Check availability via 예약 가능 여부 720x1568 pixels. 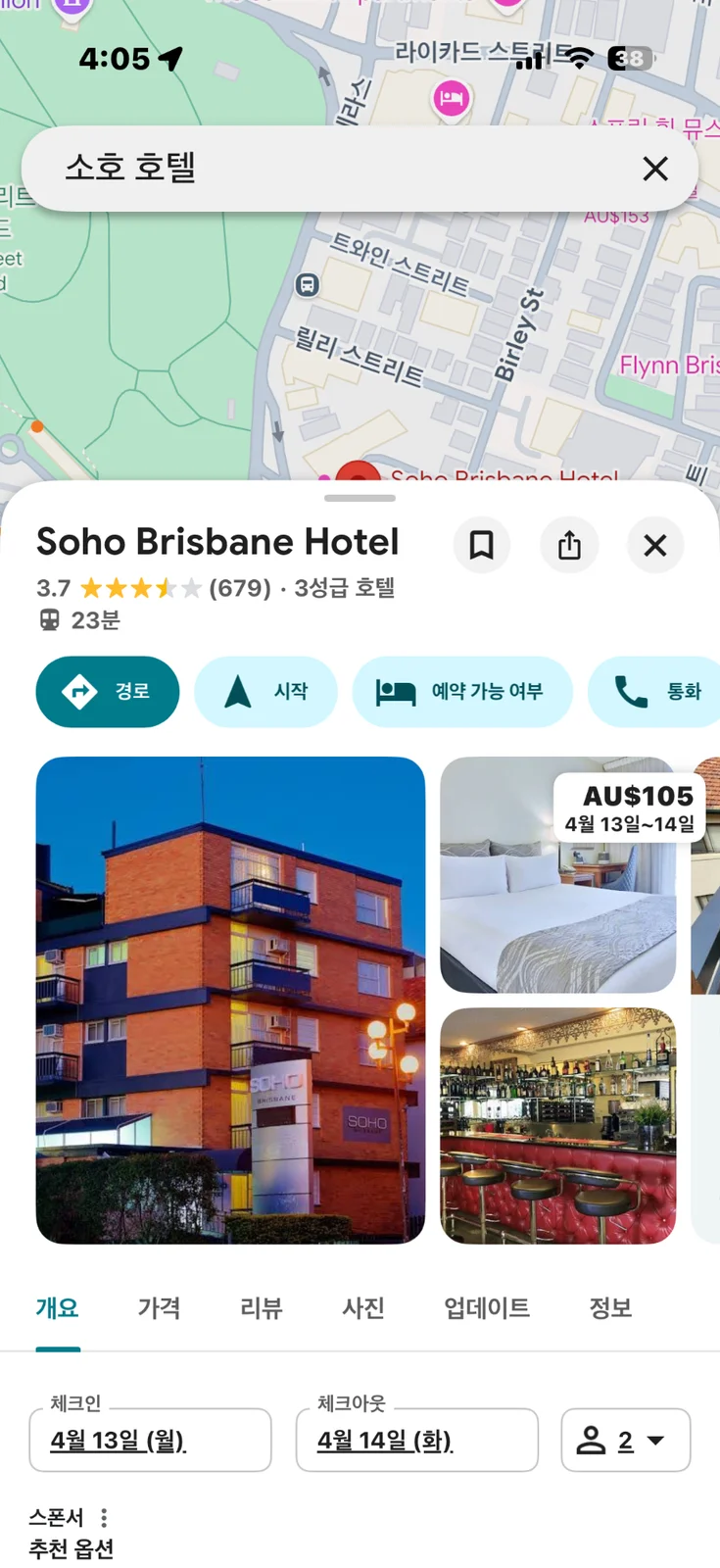click(461, 692)
